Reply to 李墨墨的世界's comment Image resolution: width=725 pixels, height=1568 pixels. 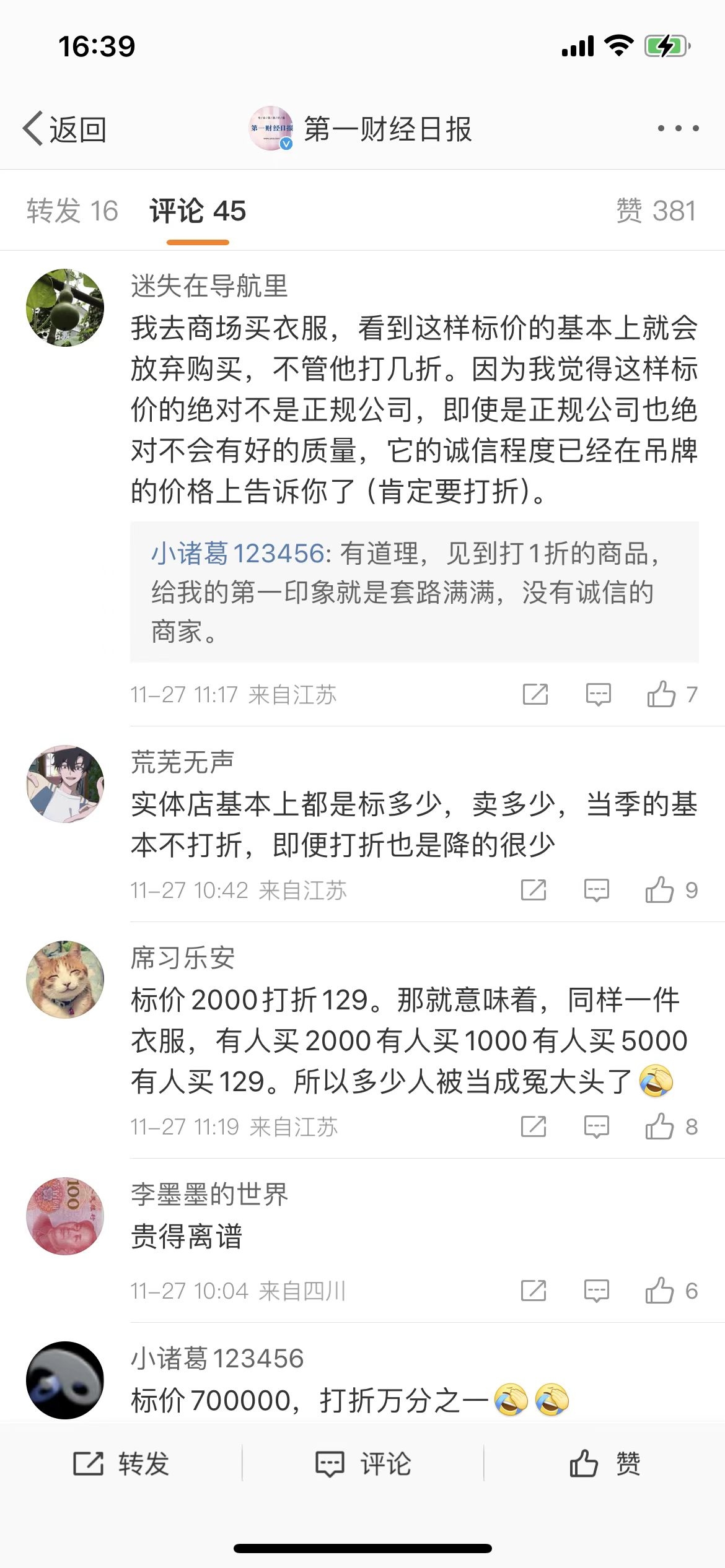click(x=597, y=1291)
